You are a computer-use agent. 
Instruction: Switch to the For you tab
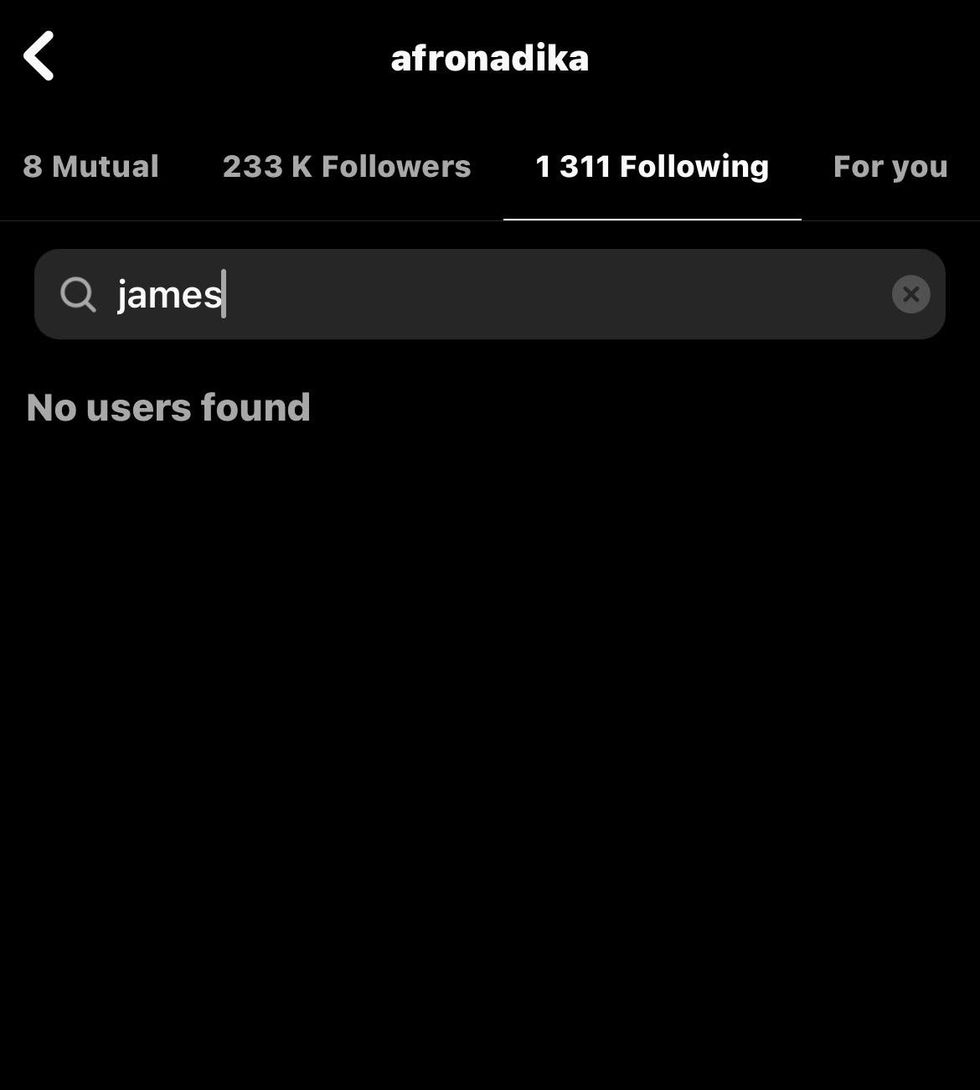click(890, 166)
